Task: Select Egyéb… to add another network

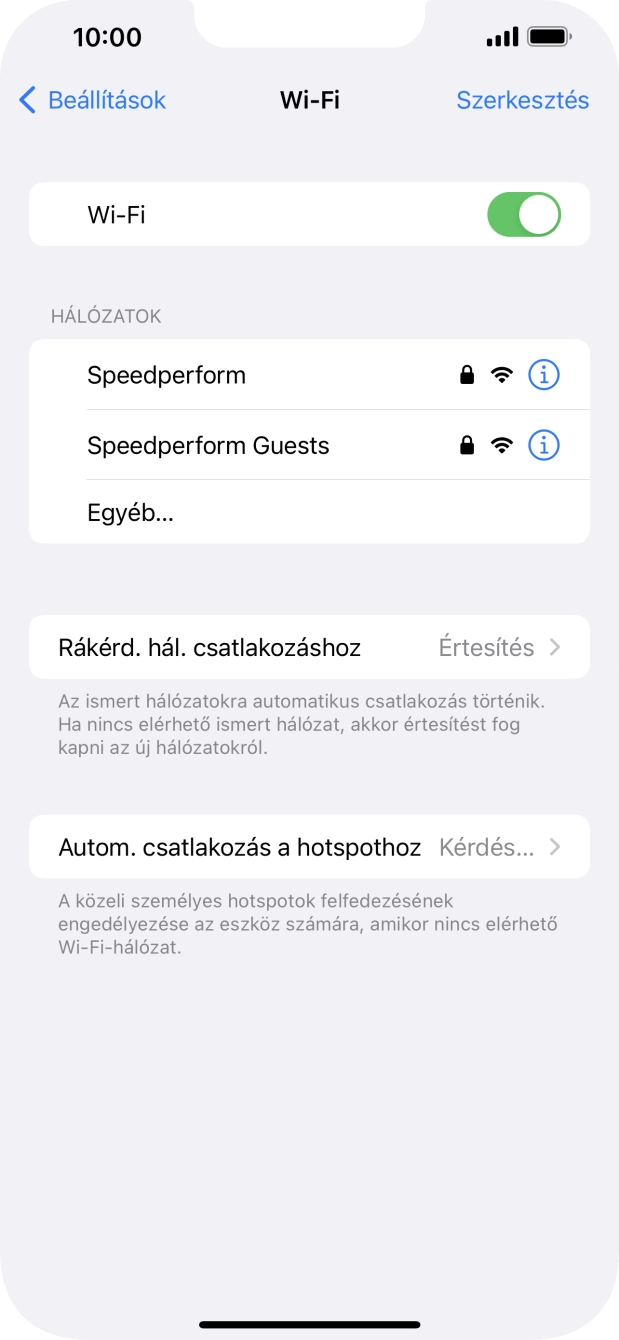Action: [131, 514]
